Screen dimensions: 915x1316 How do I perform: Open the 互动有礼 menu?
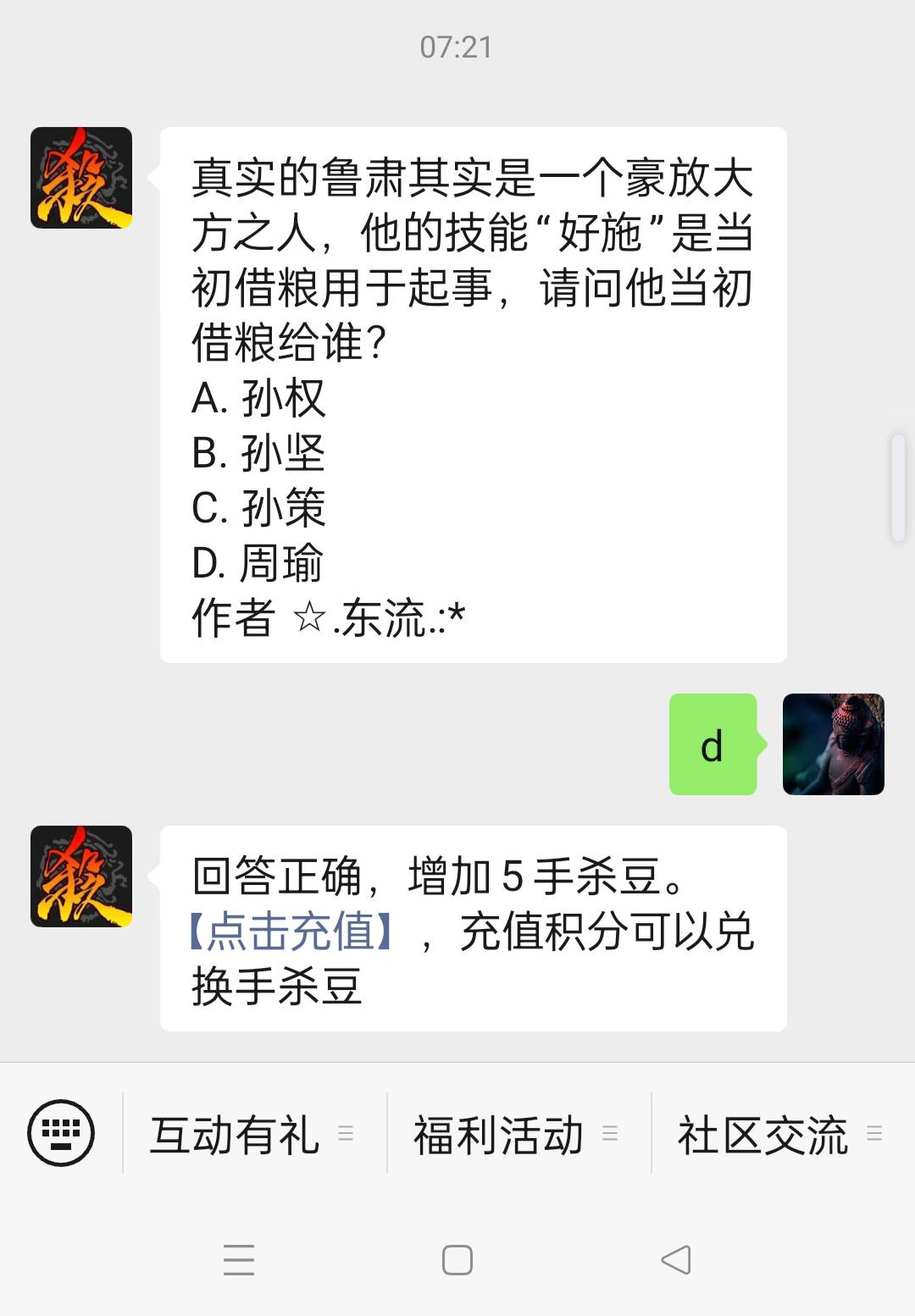(x=252, y=1135)
